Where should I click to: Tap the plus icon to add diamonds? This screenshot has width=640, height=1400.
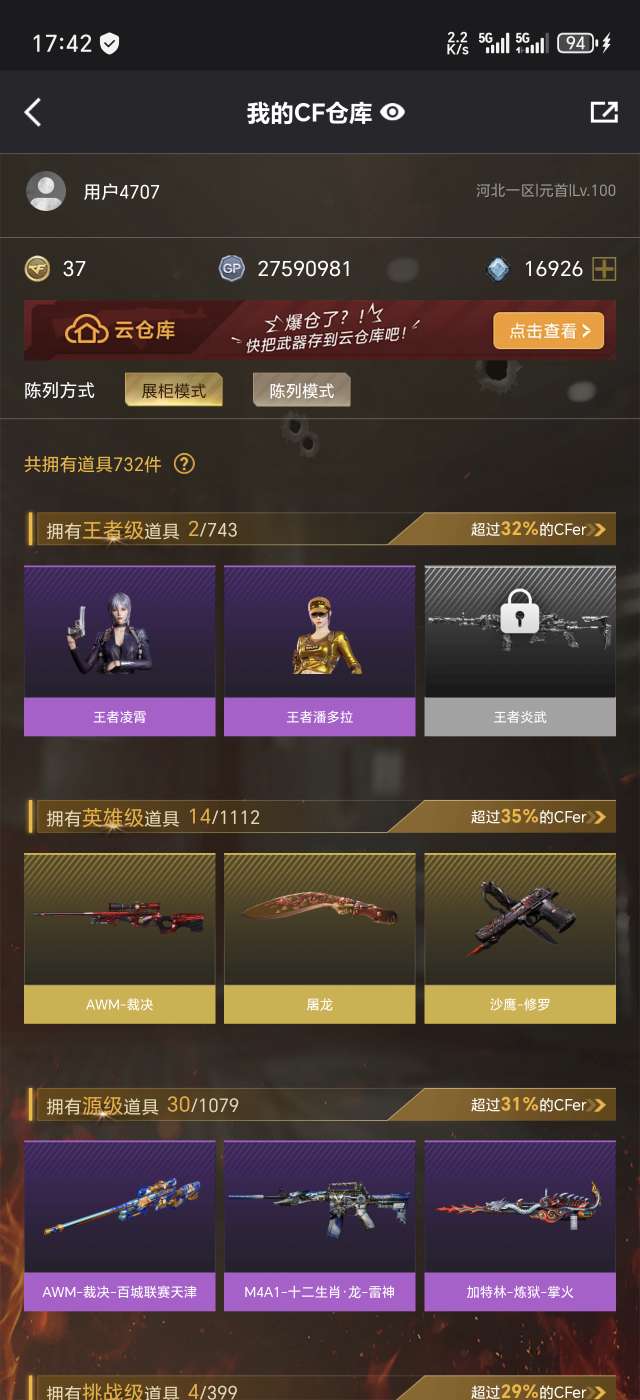pos(603,268)
